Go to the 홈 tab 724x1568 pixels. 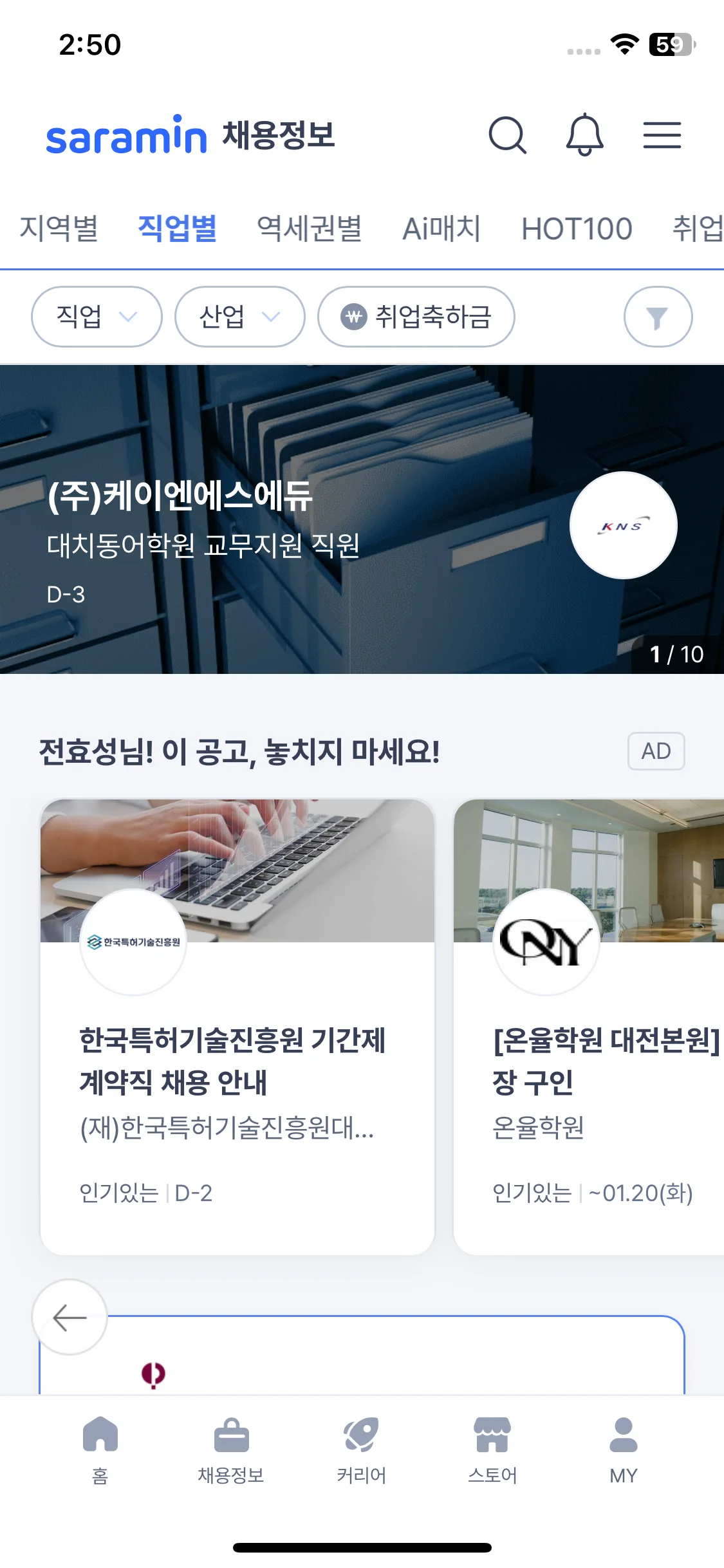click(x=100, y=1450)
